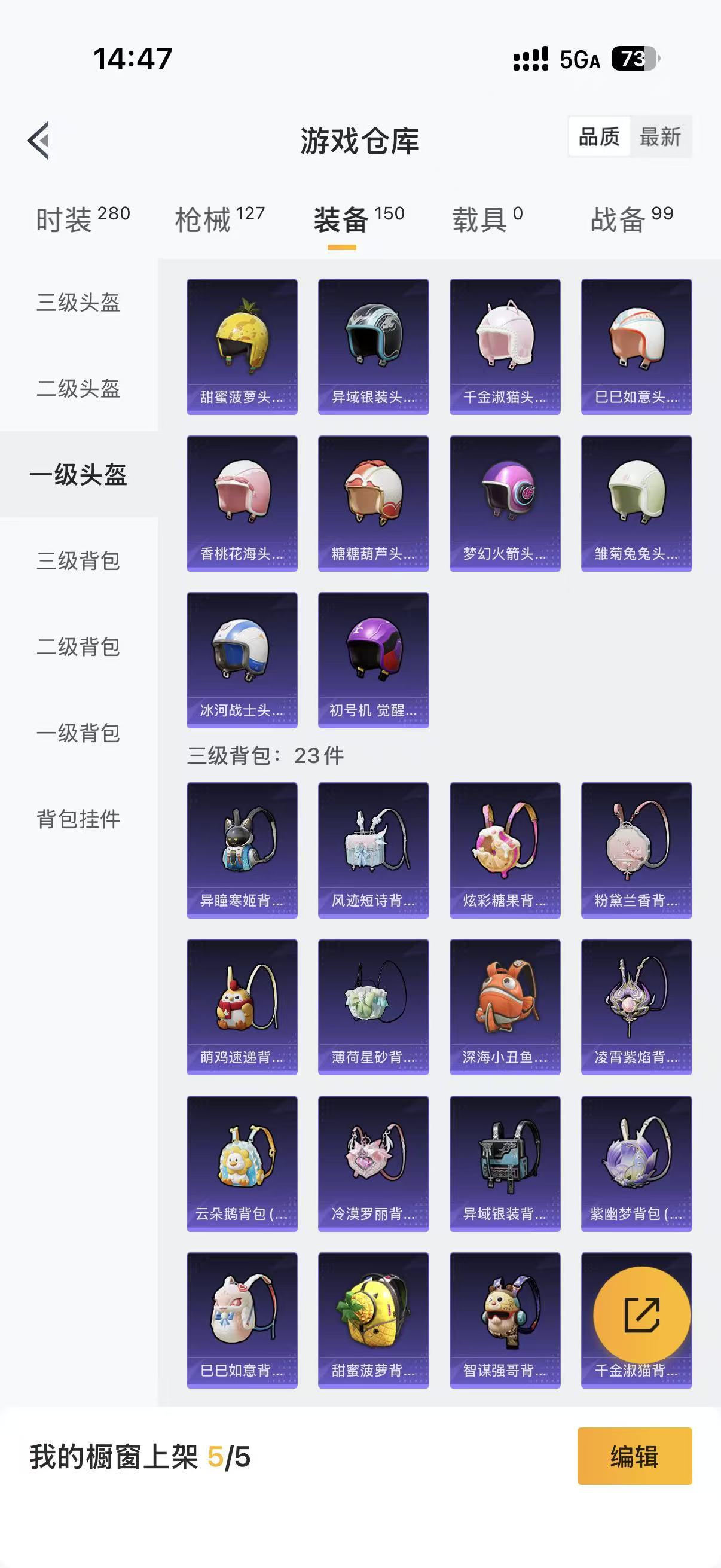Open the 云朵鹅背包 item
Viewport: 721px width, 1568px height.
[x=242, y=1163]
